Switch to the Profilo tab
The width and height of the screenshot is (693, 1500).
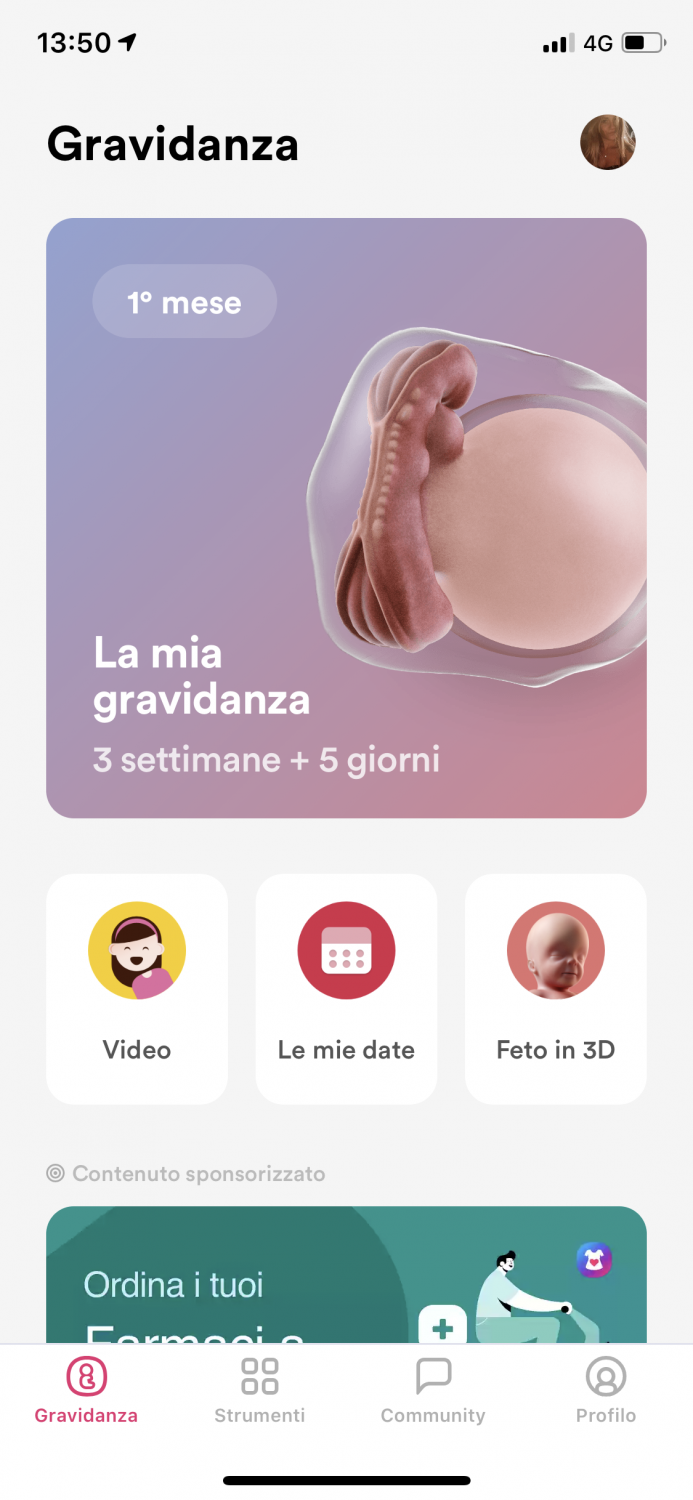[x=606, y=1390]
